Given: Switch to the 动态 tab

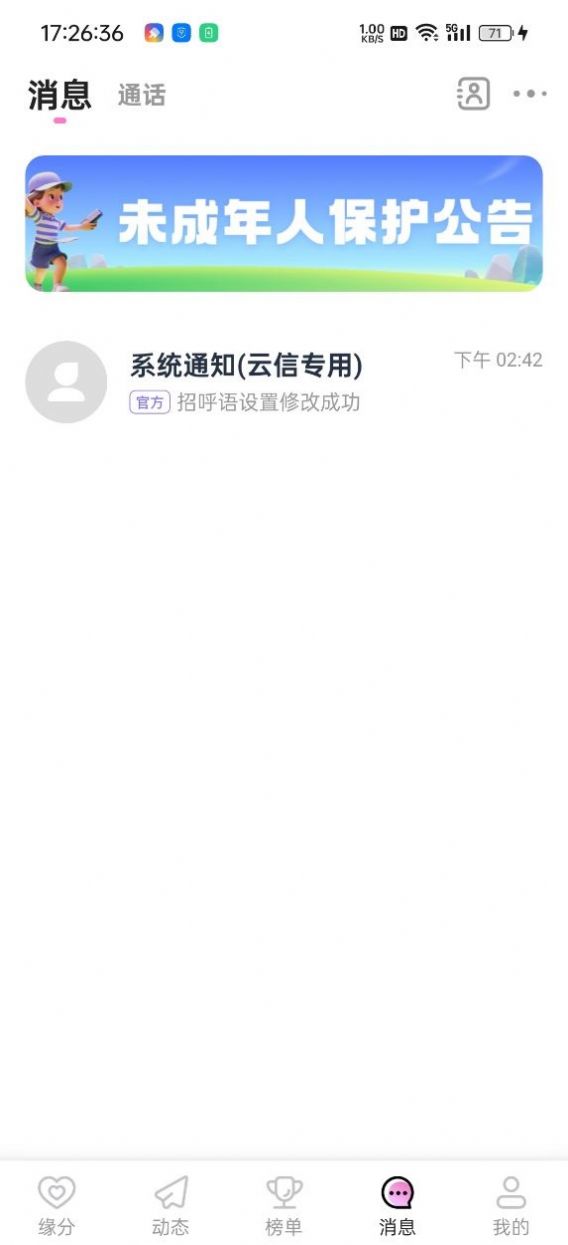Looking at the screenshot, I should 170,1206.
